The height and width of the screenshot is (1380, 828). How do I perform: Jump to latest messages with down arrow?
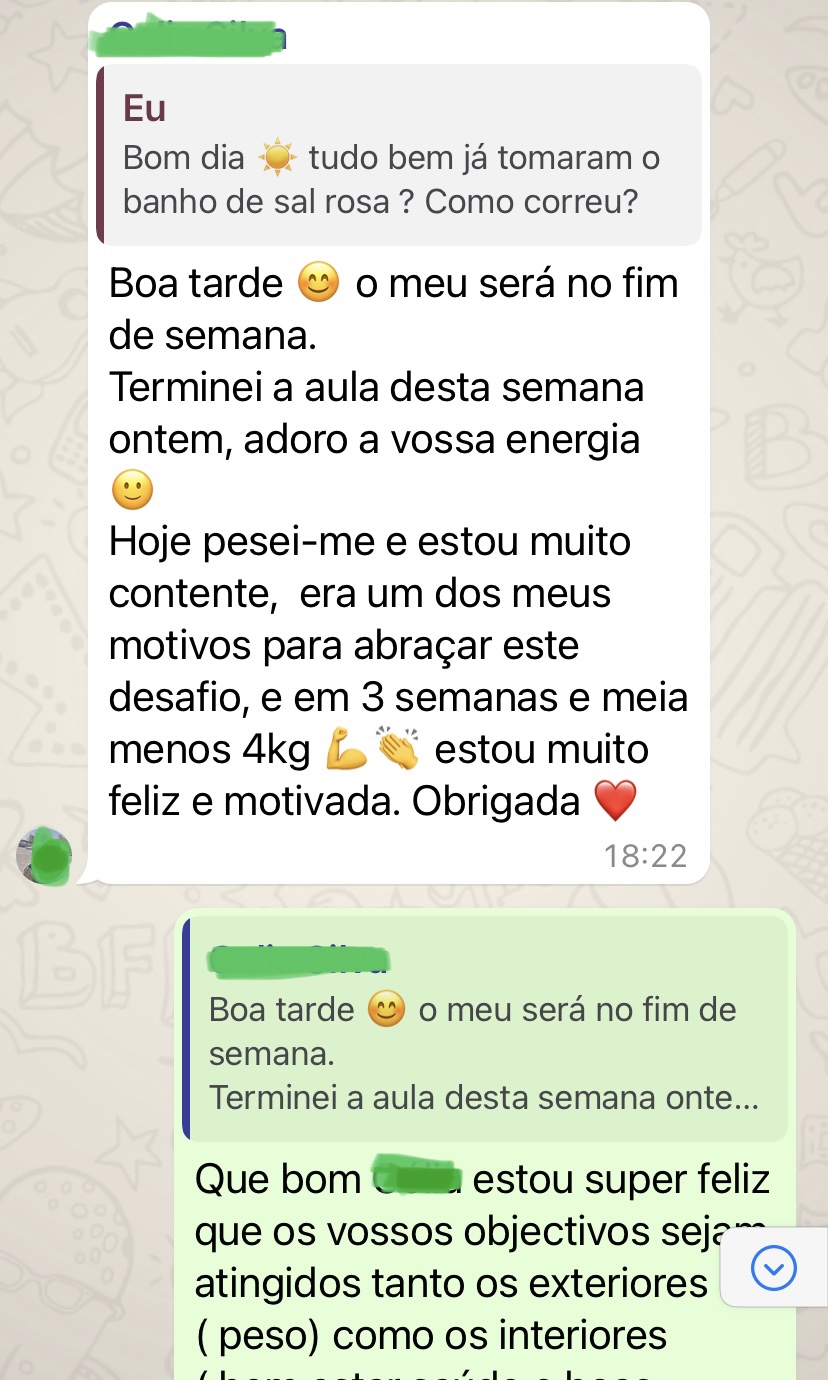pos(773,1268)
